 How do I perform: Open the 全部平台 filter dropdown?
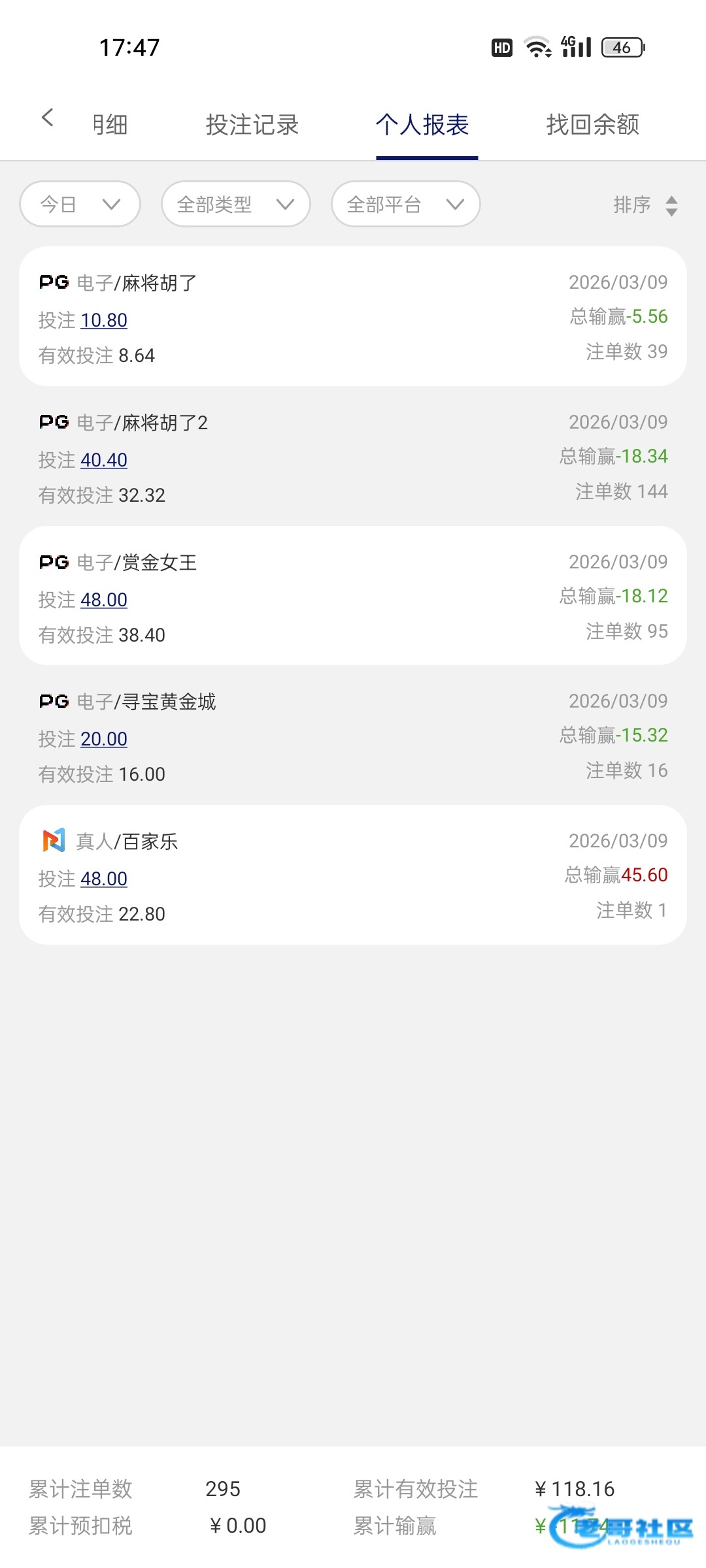(405, 204)
